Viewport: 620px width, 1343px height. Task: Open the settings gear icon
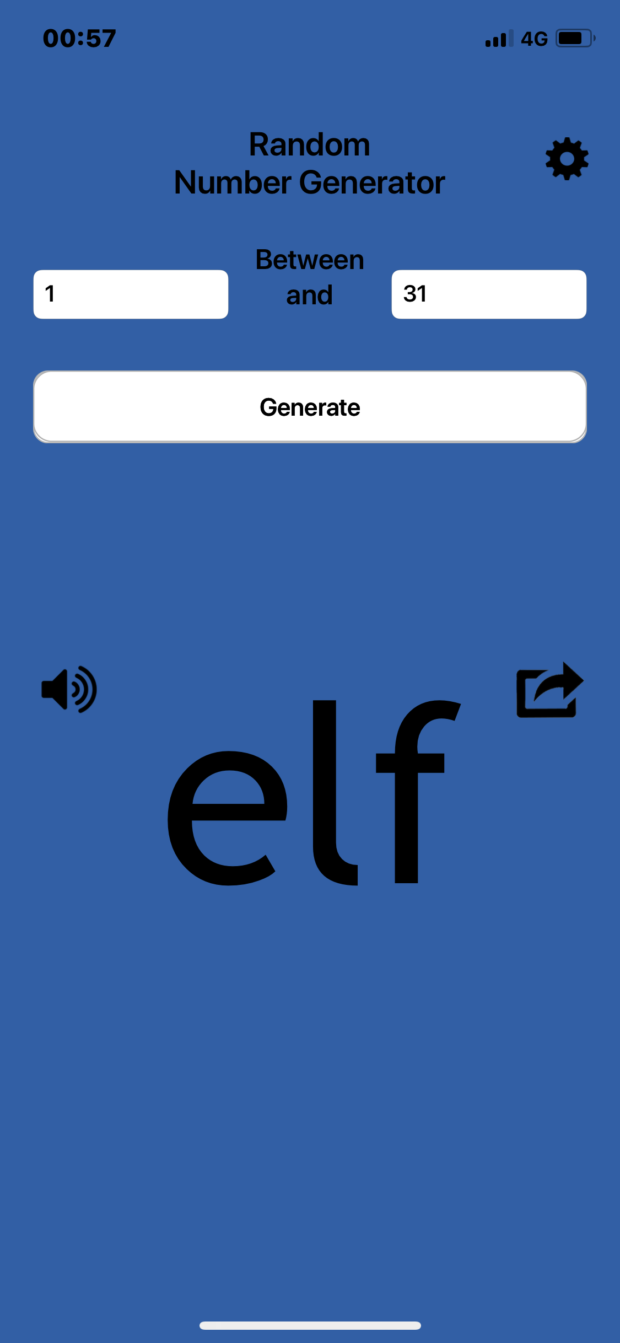[x=566, y=159]
